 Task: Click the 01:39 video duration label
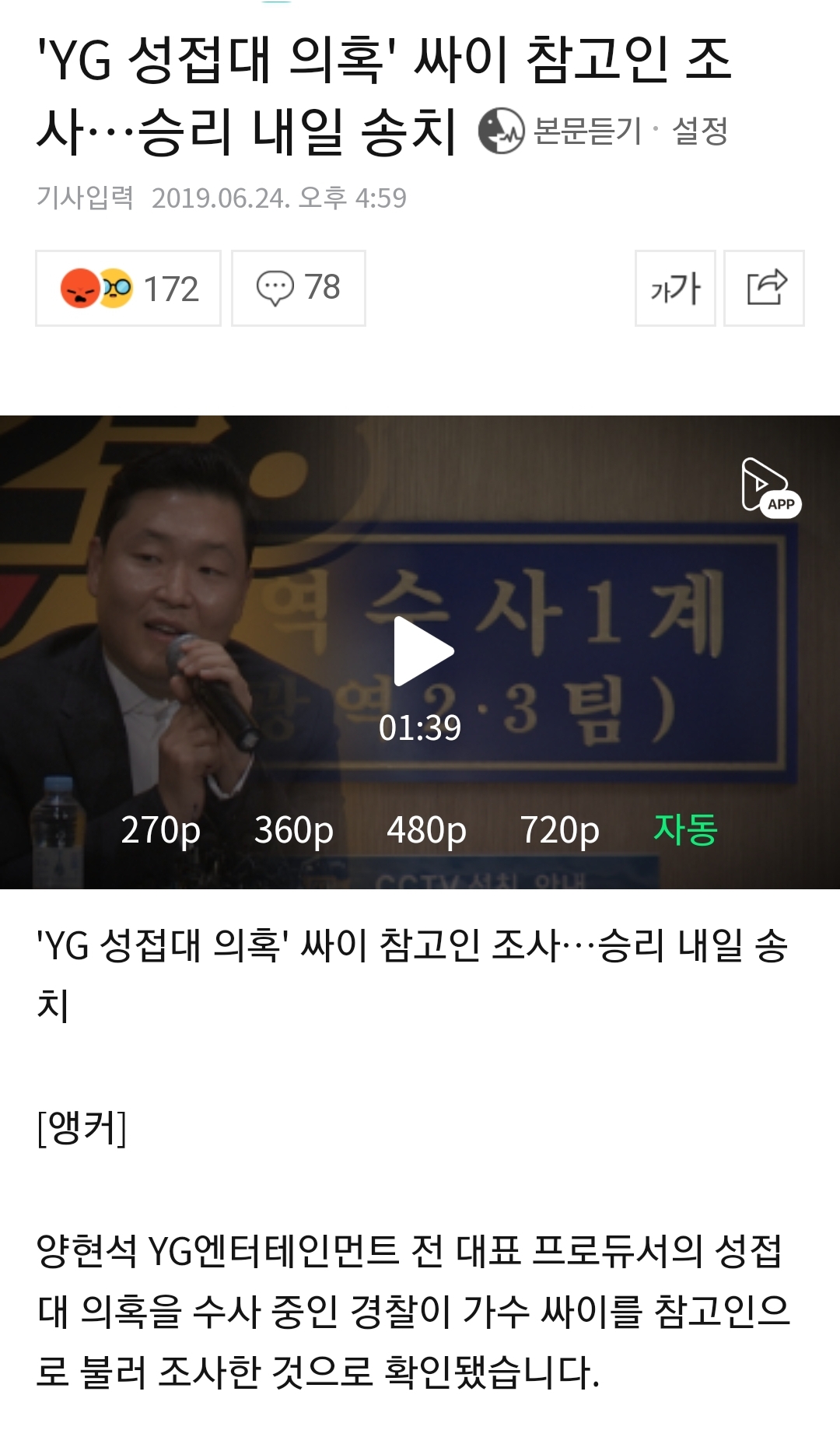point(420,729)
